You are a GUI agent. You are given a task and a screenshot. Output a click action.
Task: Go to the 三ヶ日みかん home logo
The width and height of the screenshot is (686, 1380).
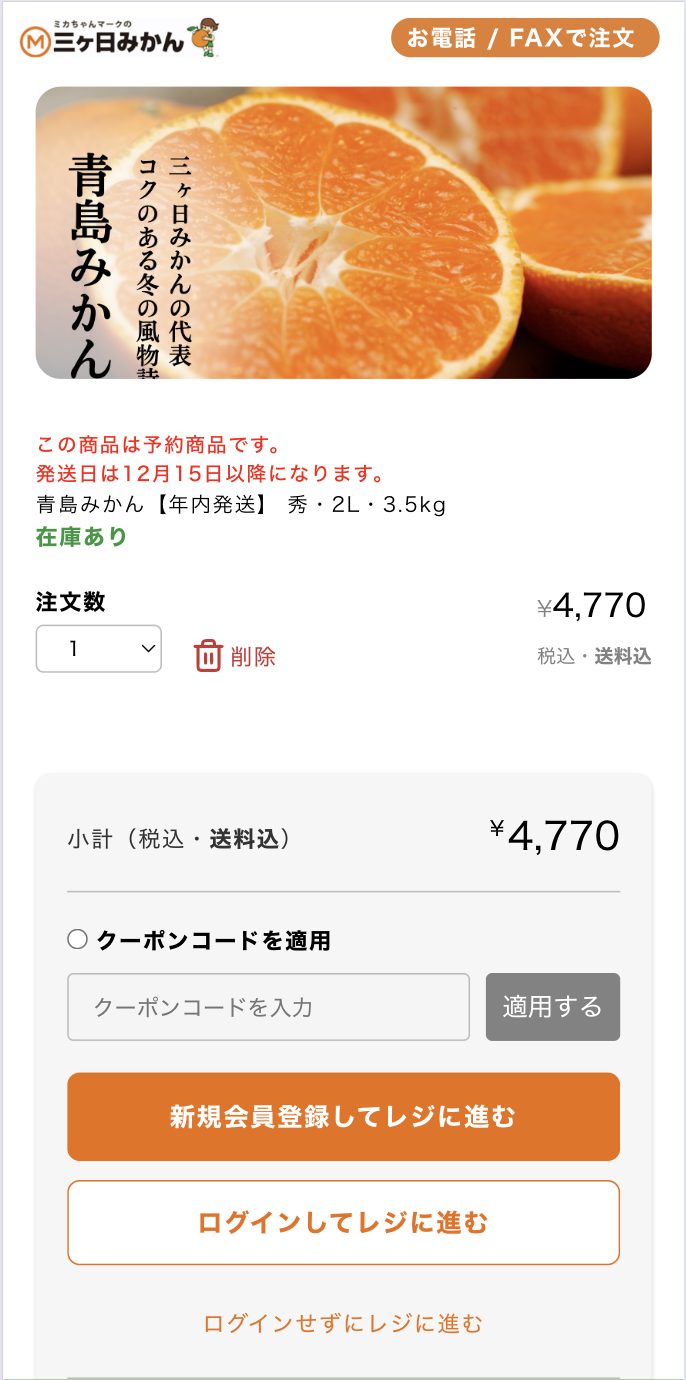point(118,40)
